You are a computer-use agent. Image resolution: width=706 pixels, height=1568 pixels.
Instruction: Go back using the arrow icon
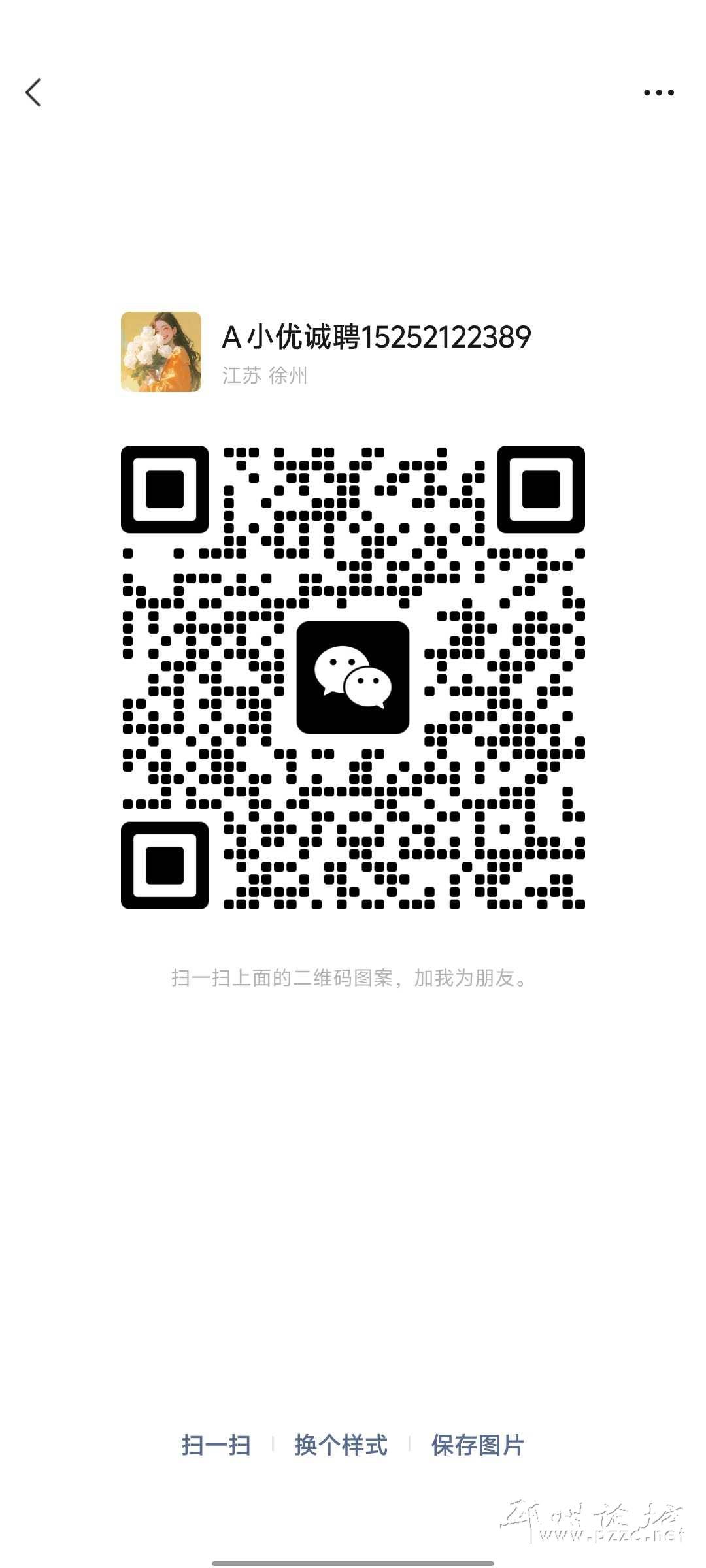pos(34,93)
